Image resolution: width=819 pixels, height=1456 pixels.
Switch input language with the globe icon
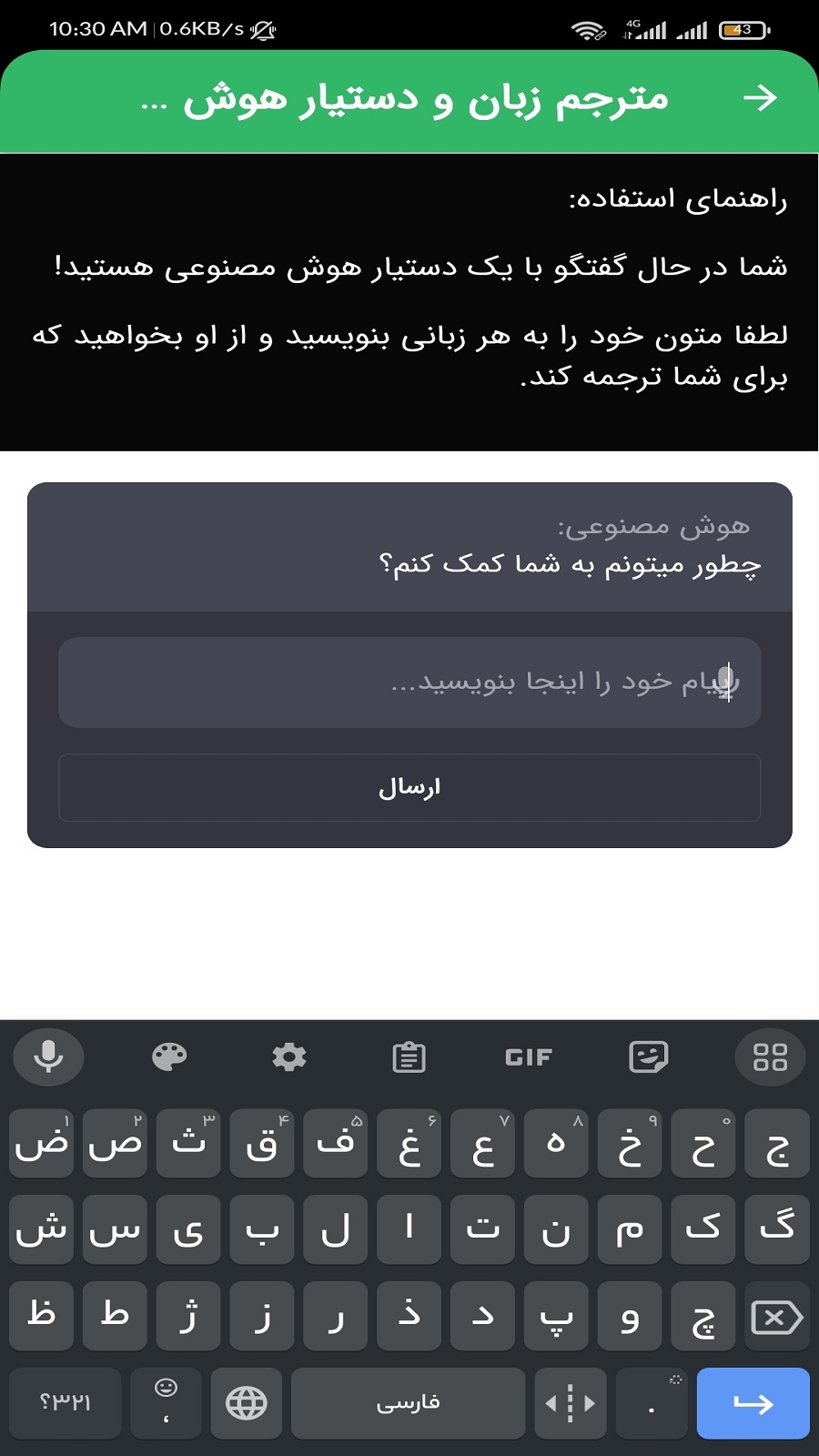click(246, 1403)
